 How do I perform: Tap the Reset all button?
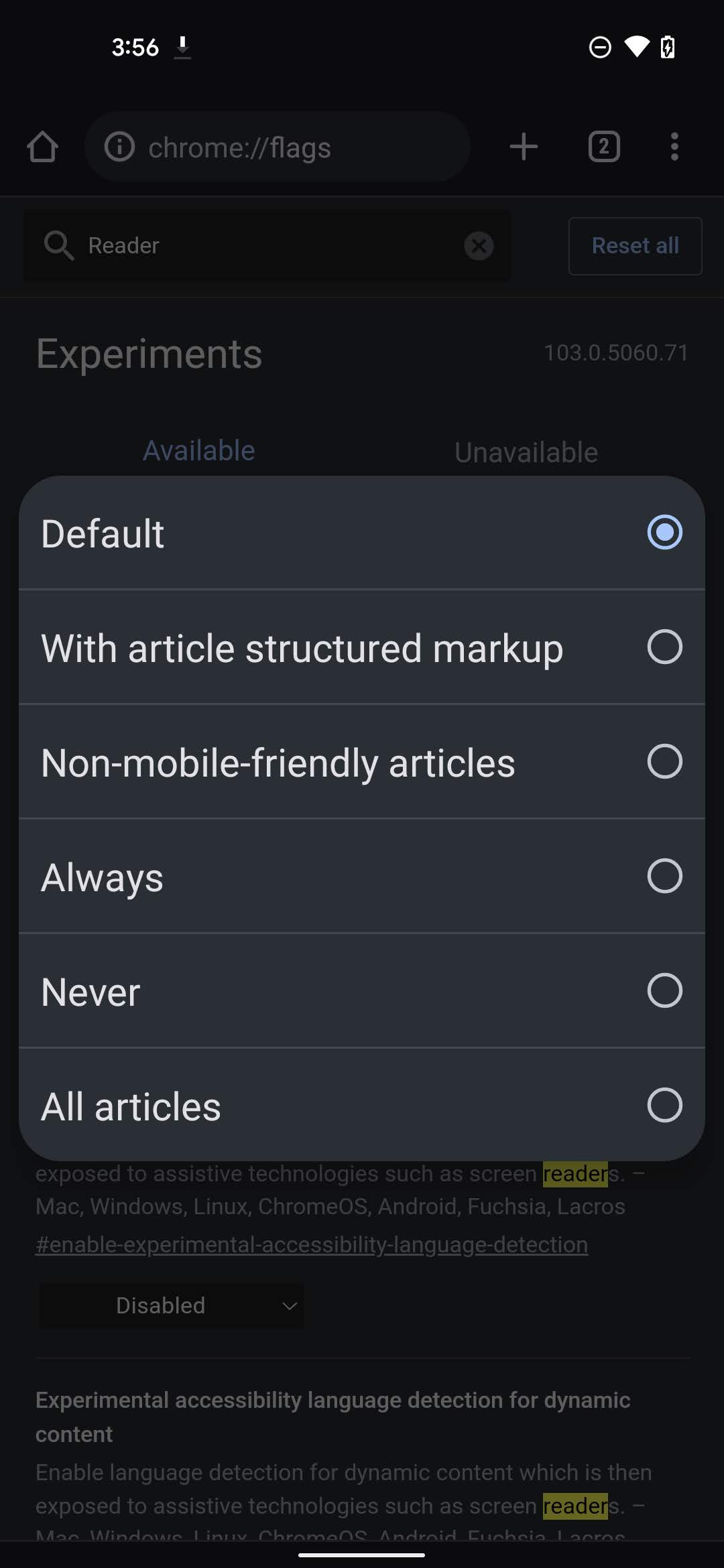(x=635, y=246)
